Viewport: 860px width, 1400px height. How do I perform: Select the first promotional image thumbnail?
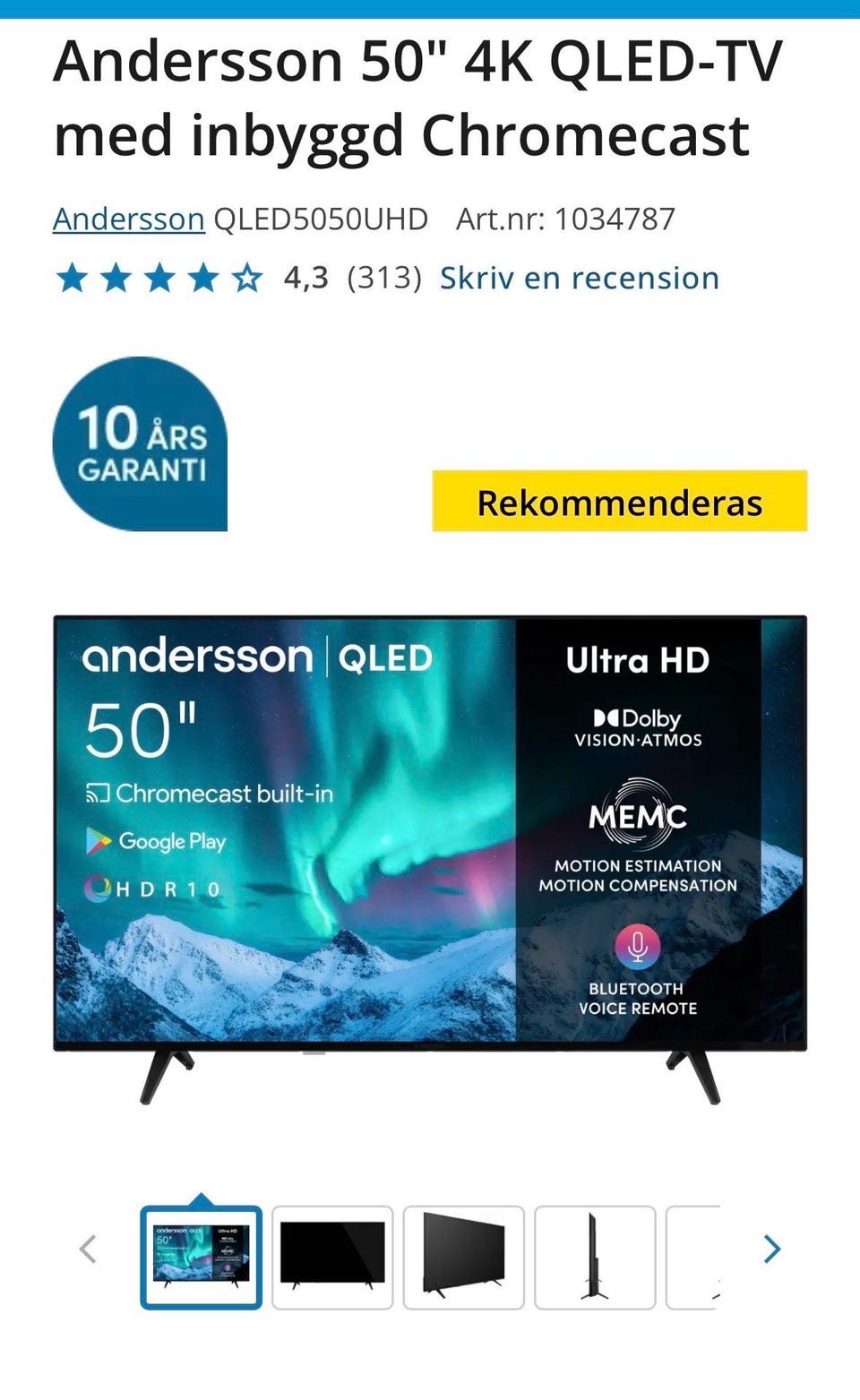coord(201,1258)
